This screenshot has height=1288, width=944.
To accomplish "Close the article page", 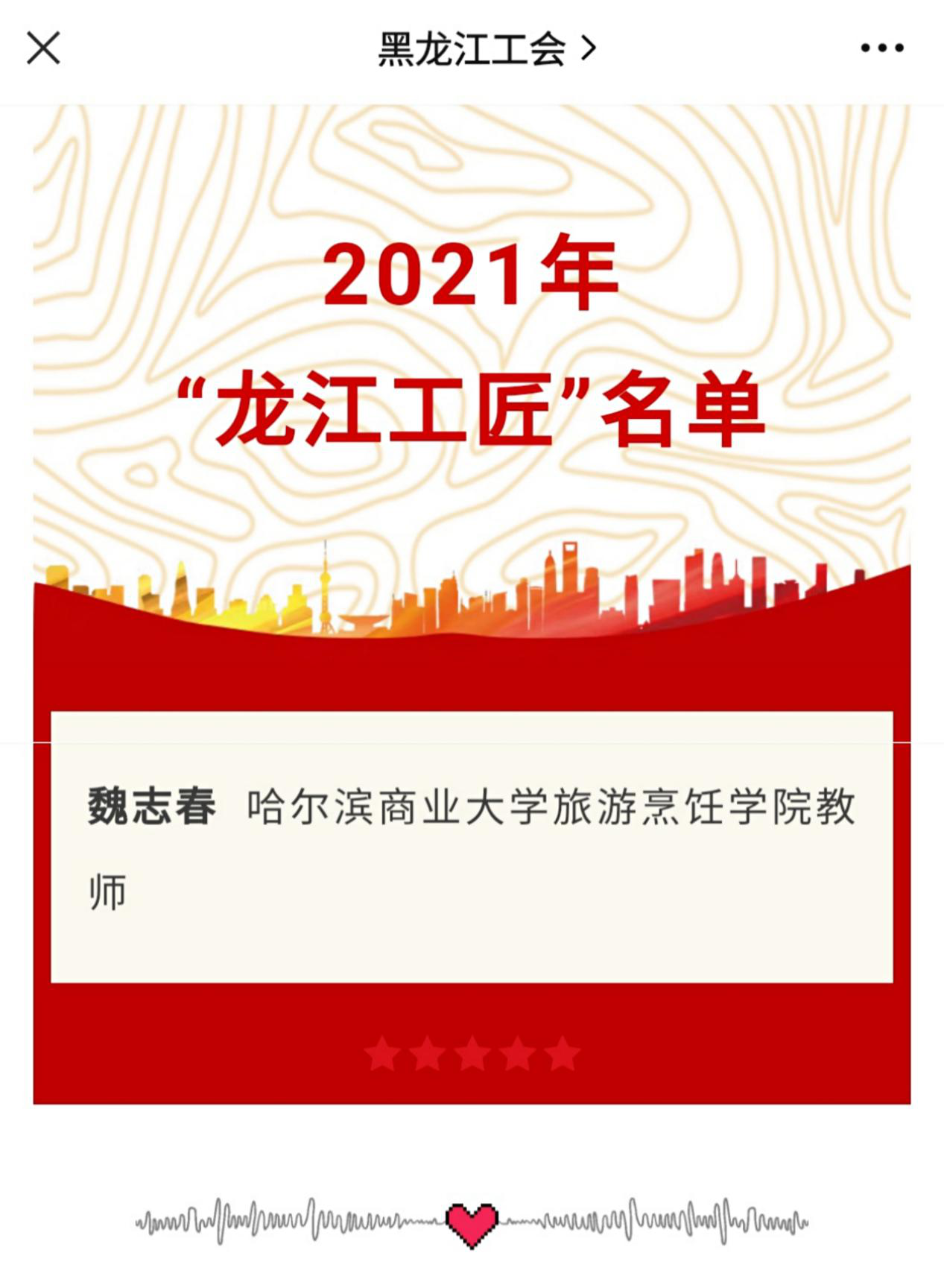I will [x=43, y=48].
